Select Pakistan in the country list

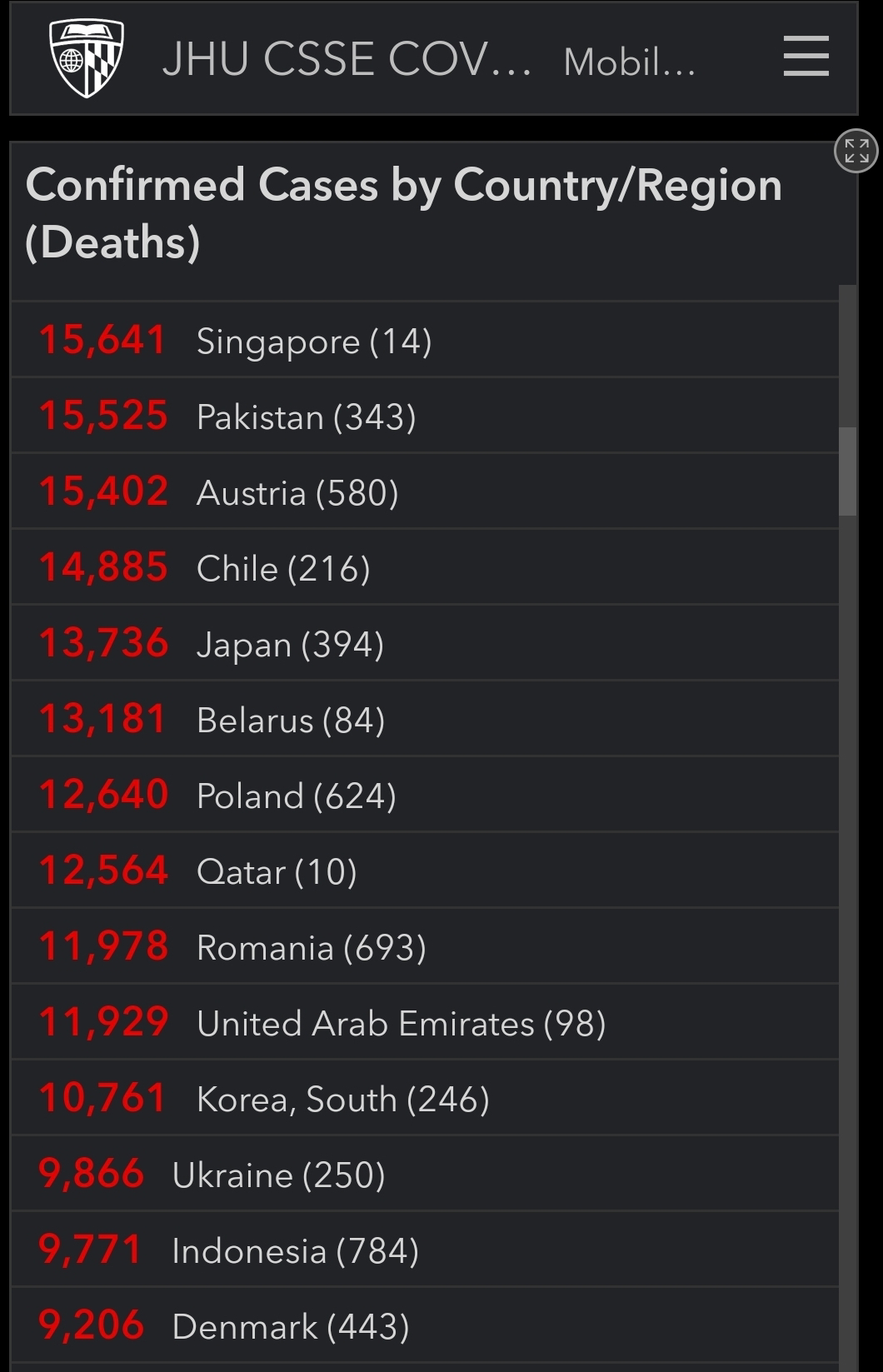pos(425,416)
